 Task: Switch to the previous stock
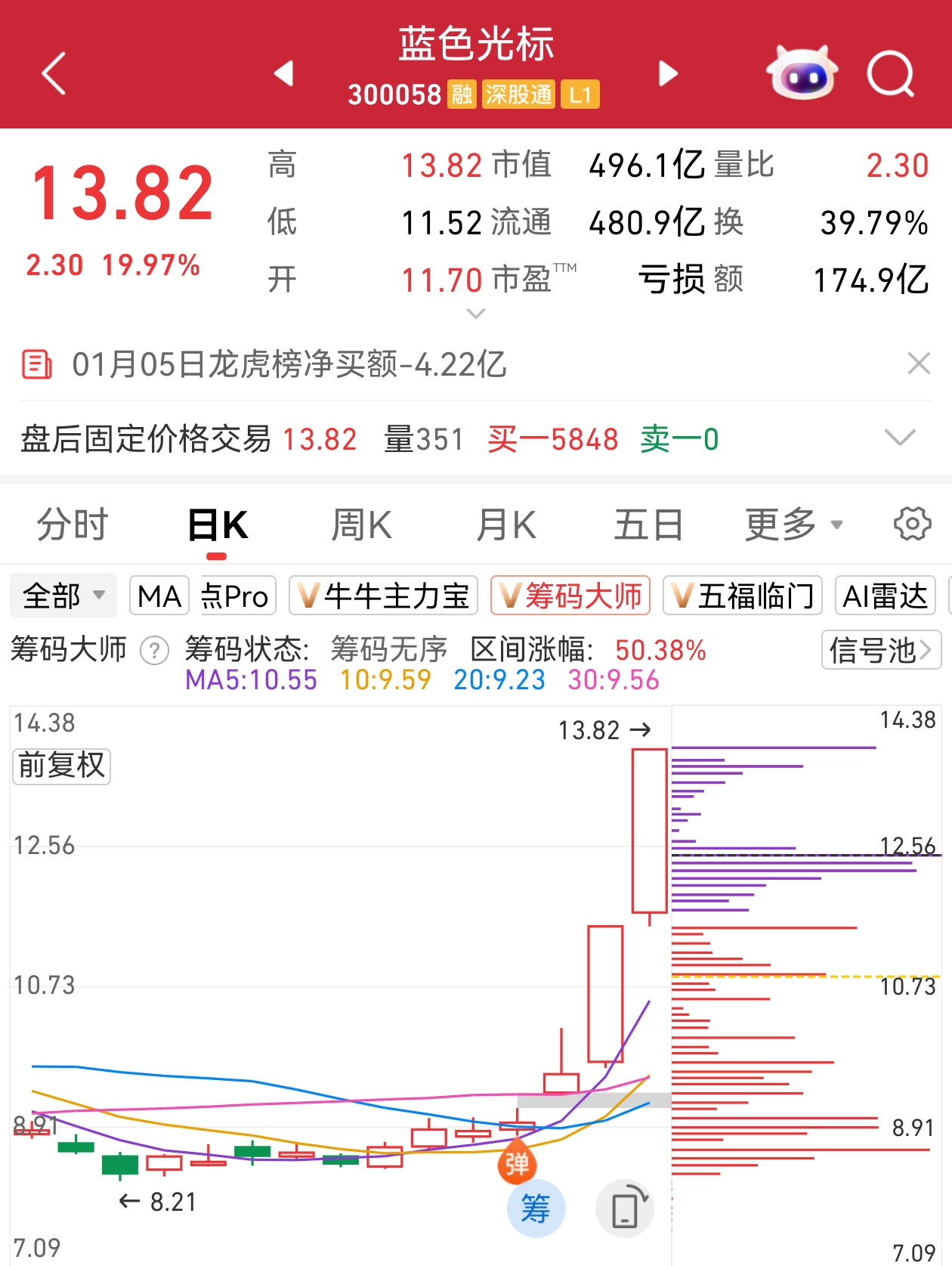click(x=283, y=73)
